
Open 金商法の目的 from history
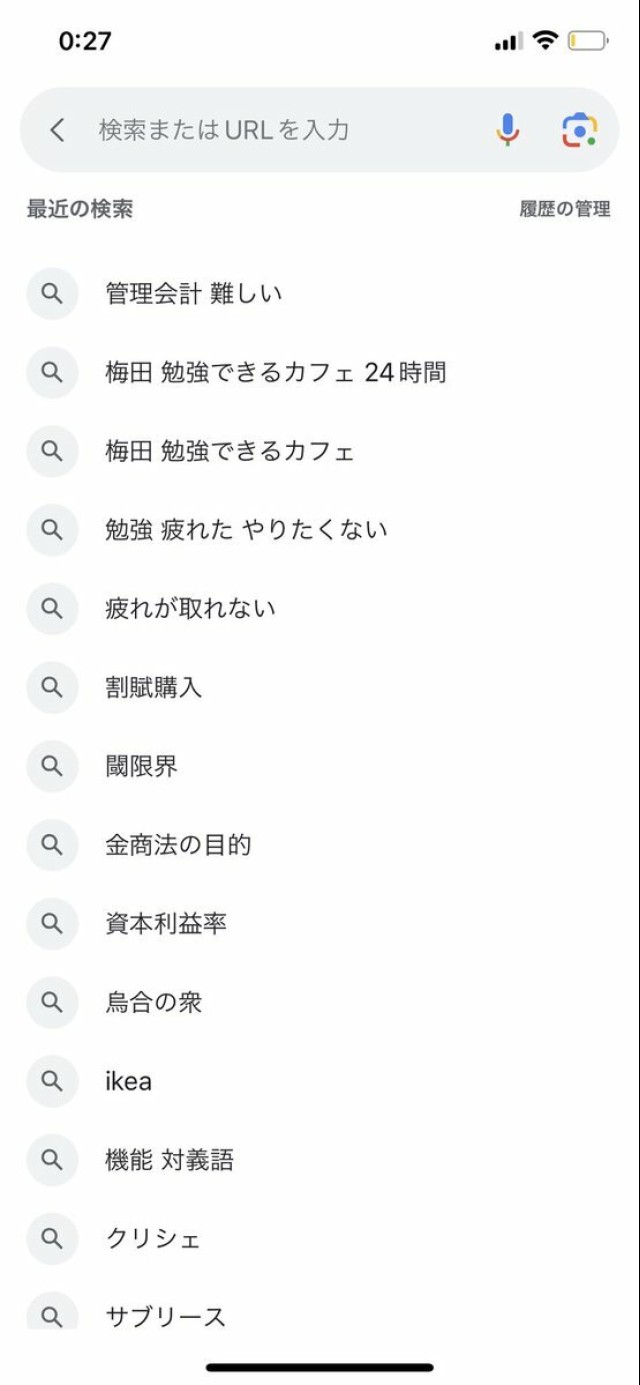(320, 845)
